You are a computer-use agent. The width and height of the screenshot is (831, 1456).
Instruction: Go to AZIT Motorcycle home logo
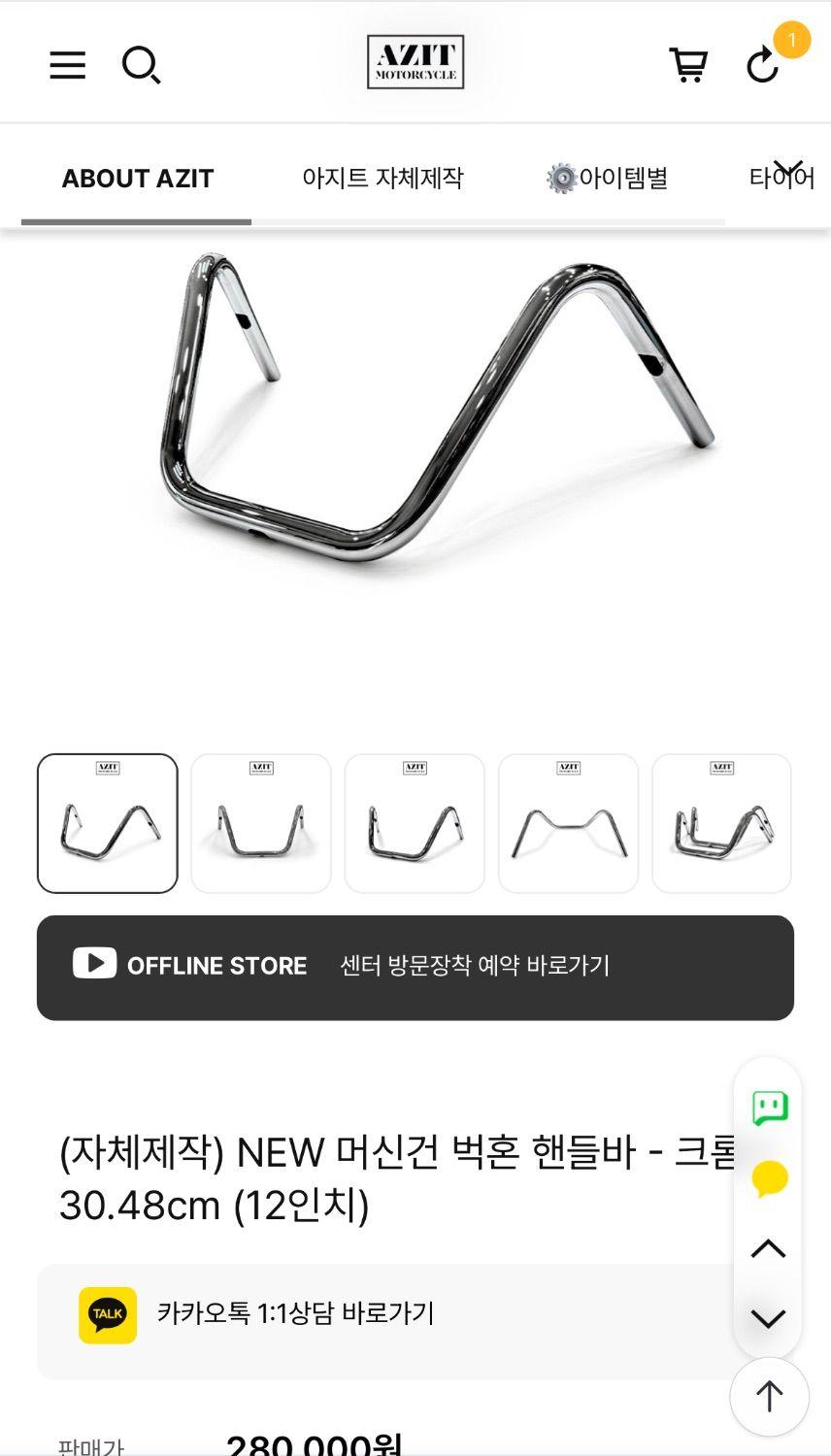tap(415, 62)
